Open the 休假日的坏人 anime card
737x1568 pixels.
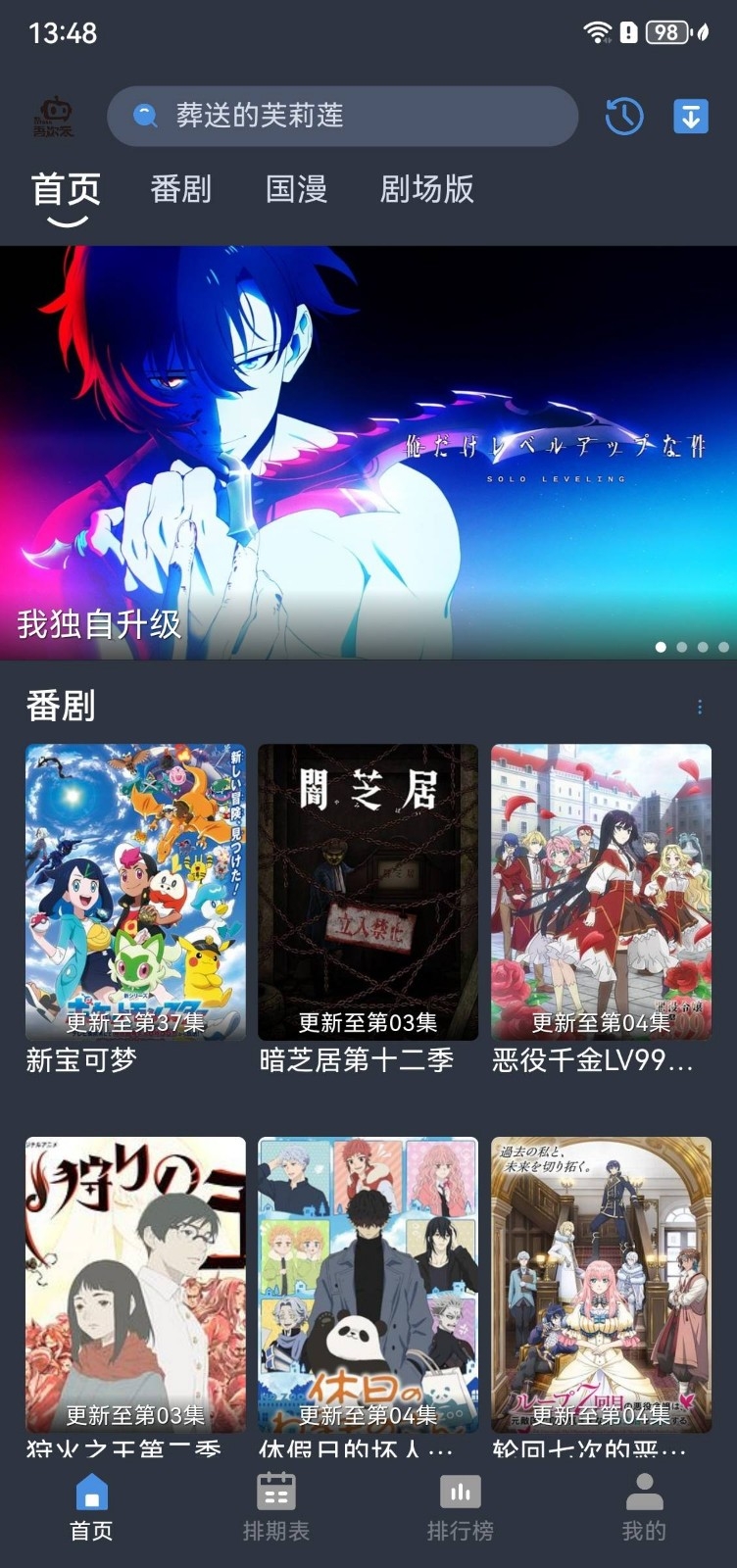point(368,1296)
